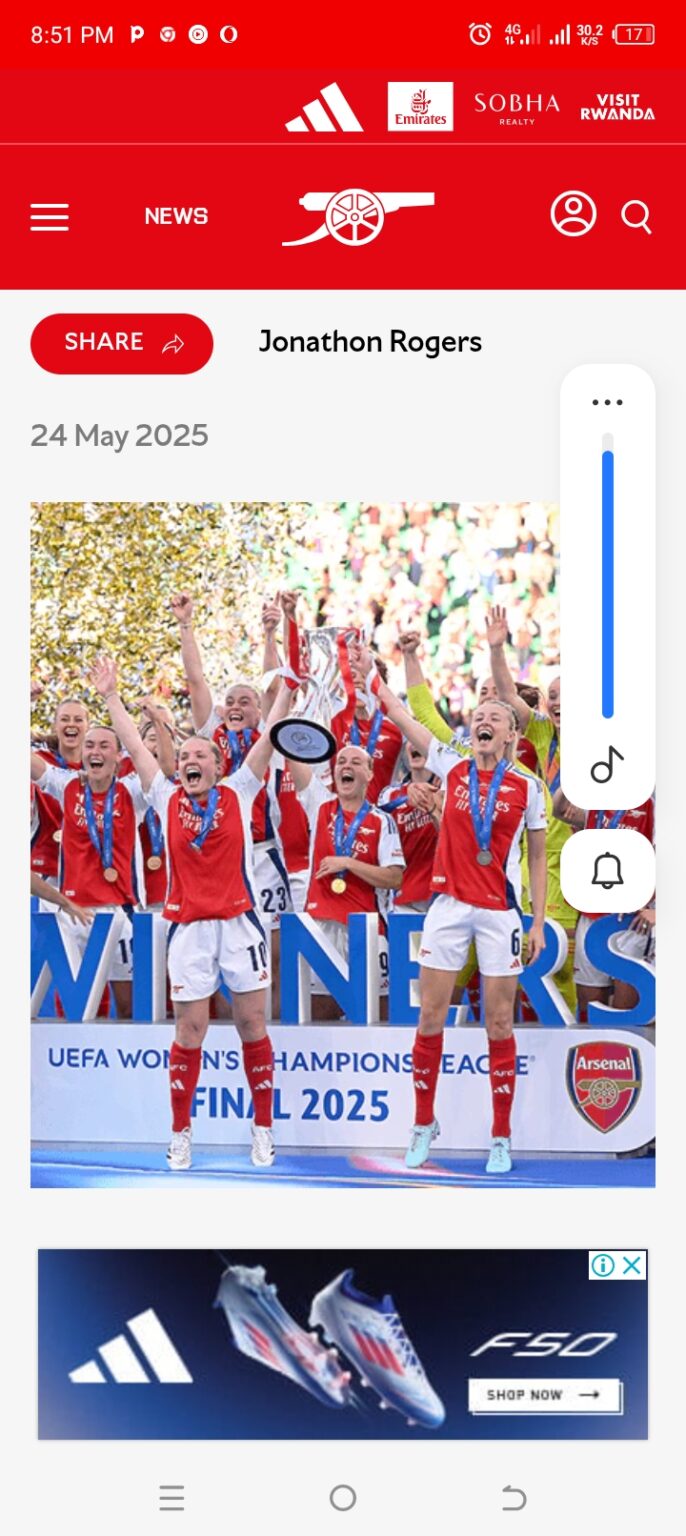Screen dimensions: 686x1536
Task: Tap the music note sound icon
Action: (607, 766)
